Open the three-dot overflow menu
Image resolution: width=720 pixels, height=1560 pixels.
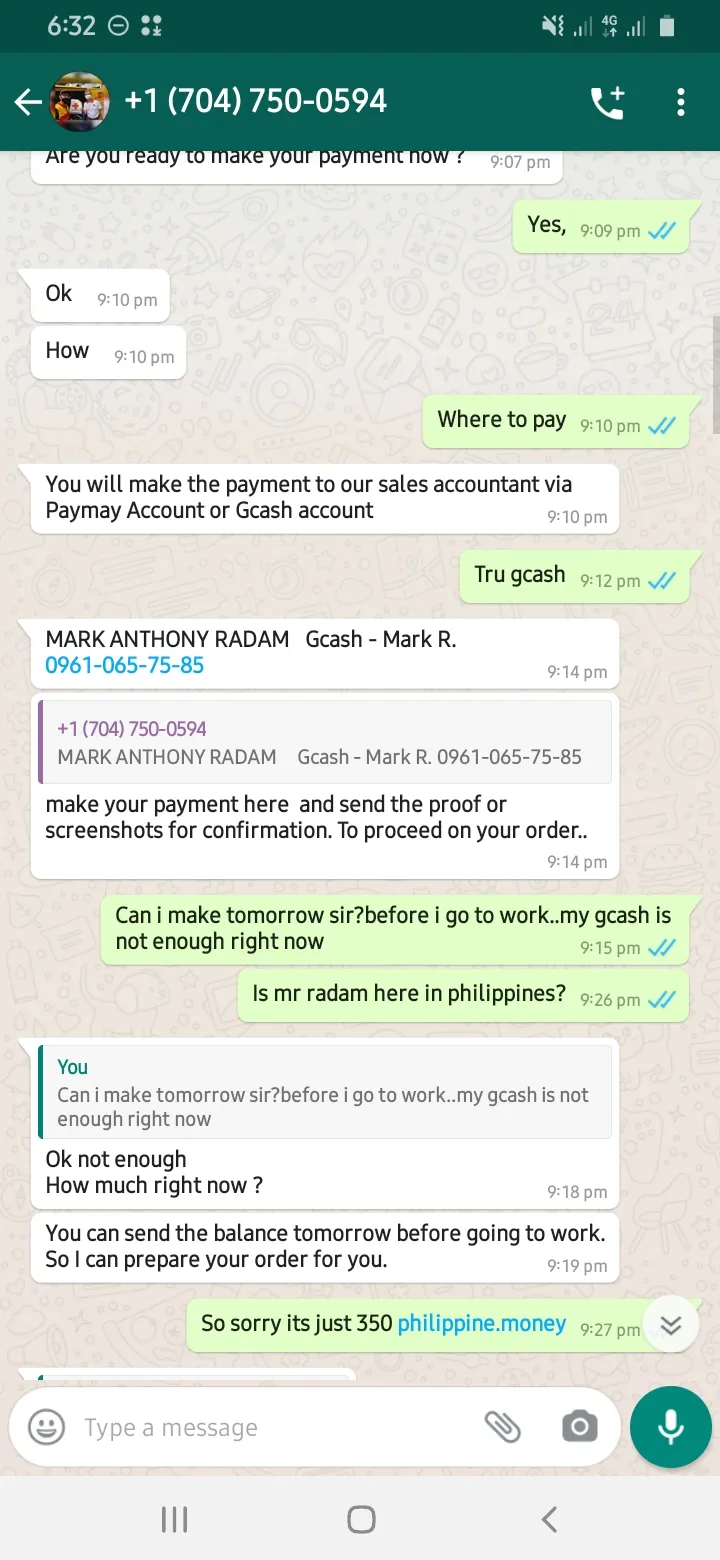tap(681, 102)
